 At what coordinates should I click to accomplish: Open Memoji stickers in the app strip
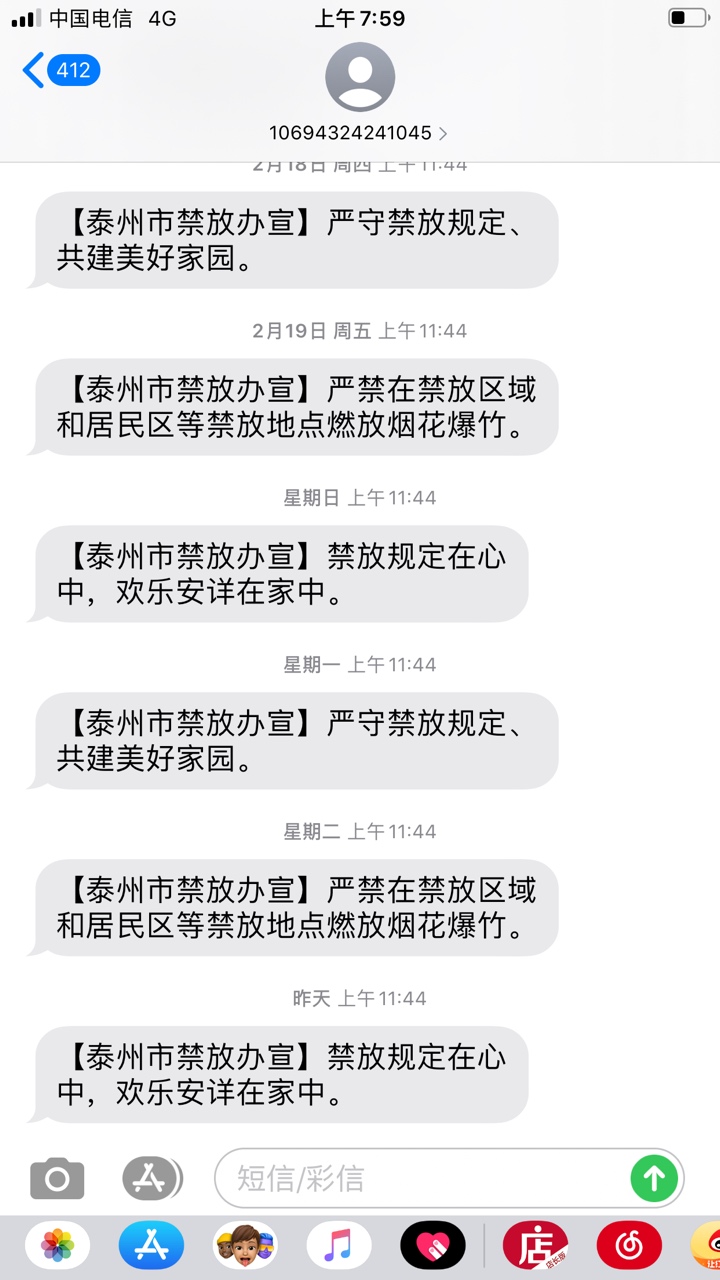click(245, 1246)
